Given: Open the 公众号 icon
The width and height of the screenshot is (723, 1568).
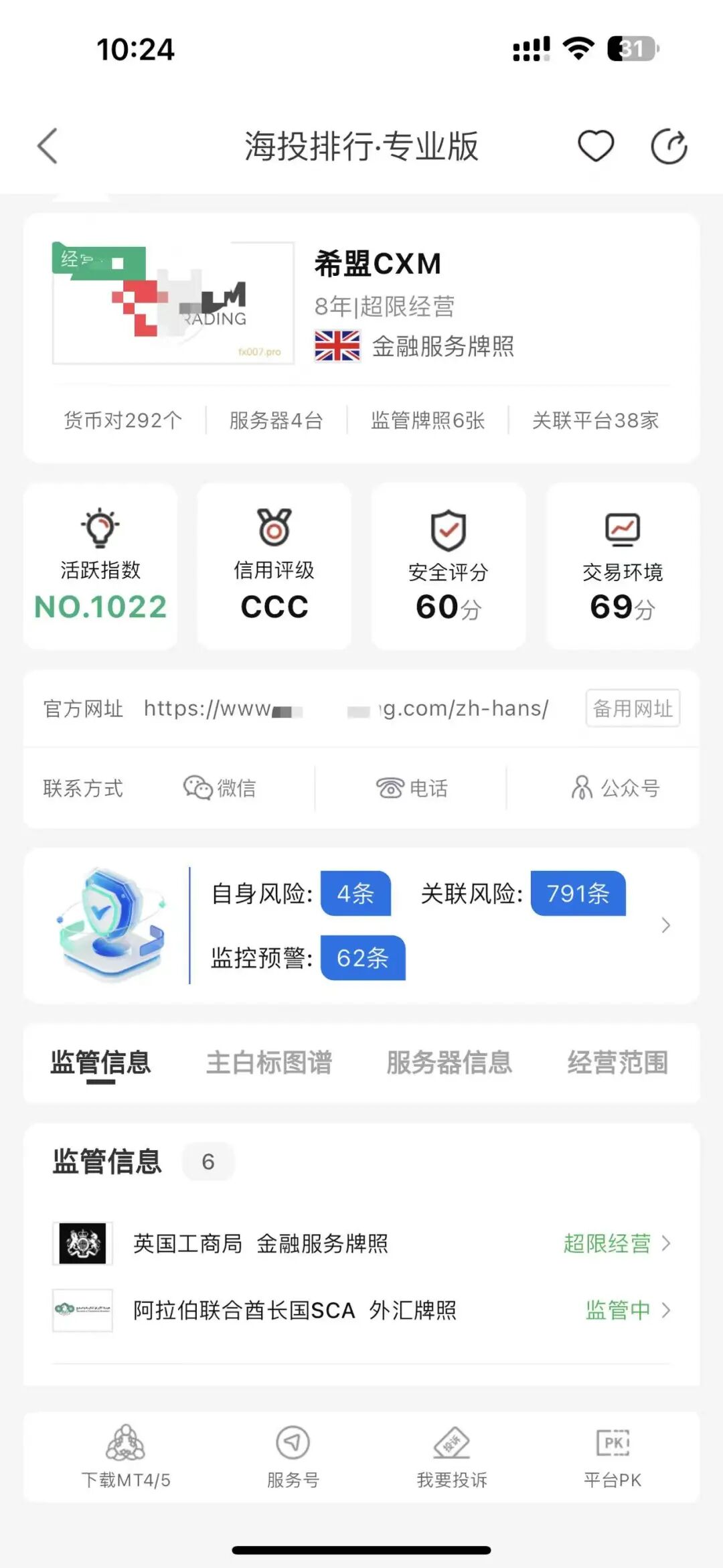Looking at the screenshot, I should pyautogui.click(x=581, y=788).
